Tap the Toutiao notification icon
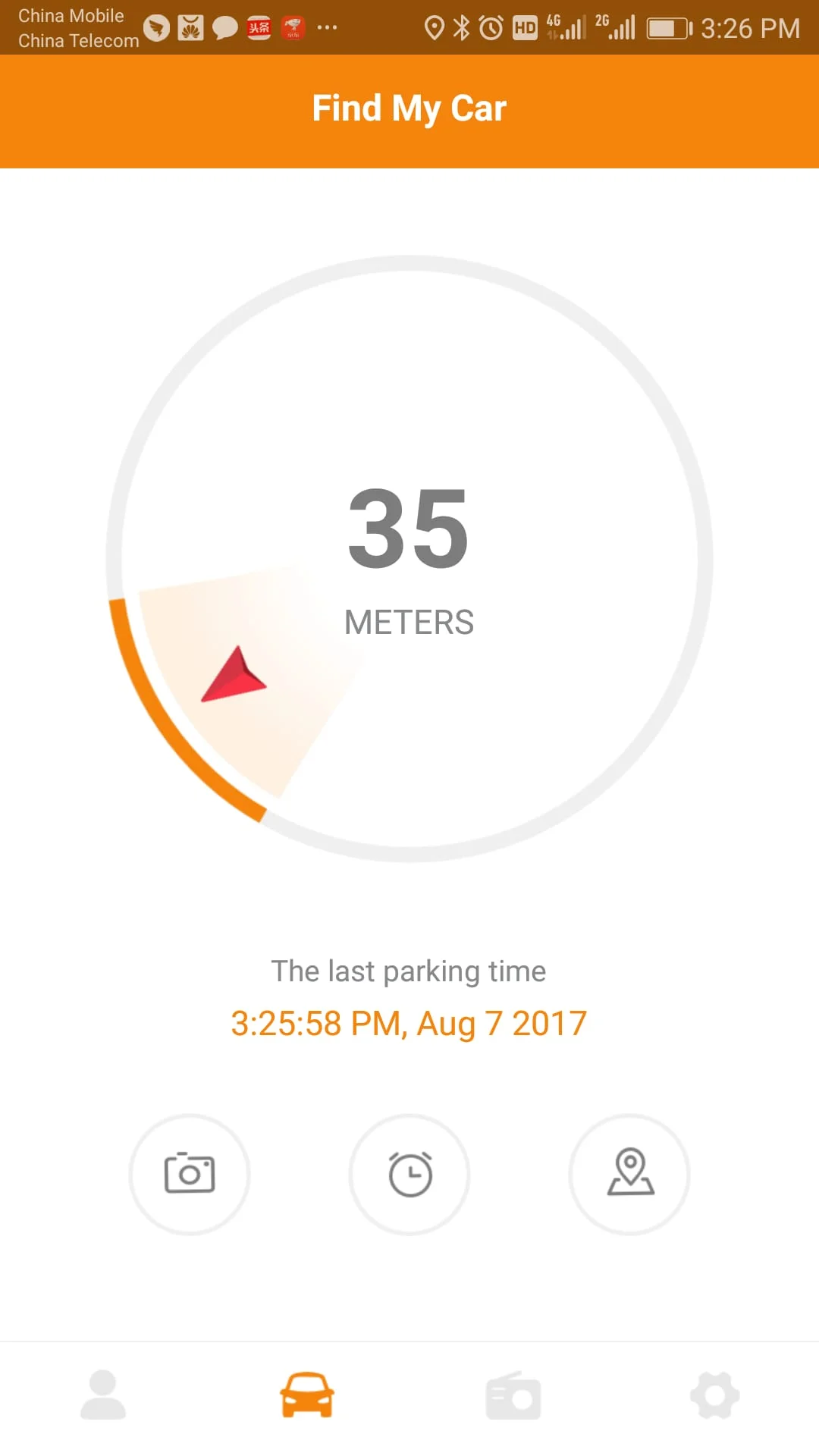This screenshot has height=1456, width=819. tap(258, 27)
